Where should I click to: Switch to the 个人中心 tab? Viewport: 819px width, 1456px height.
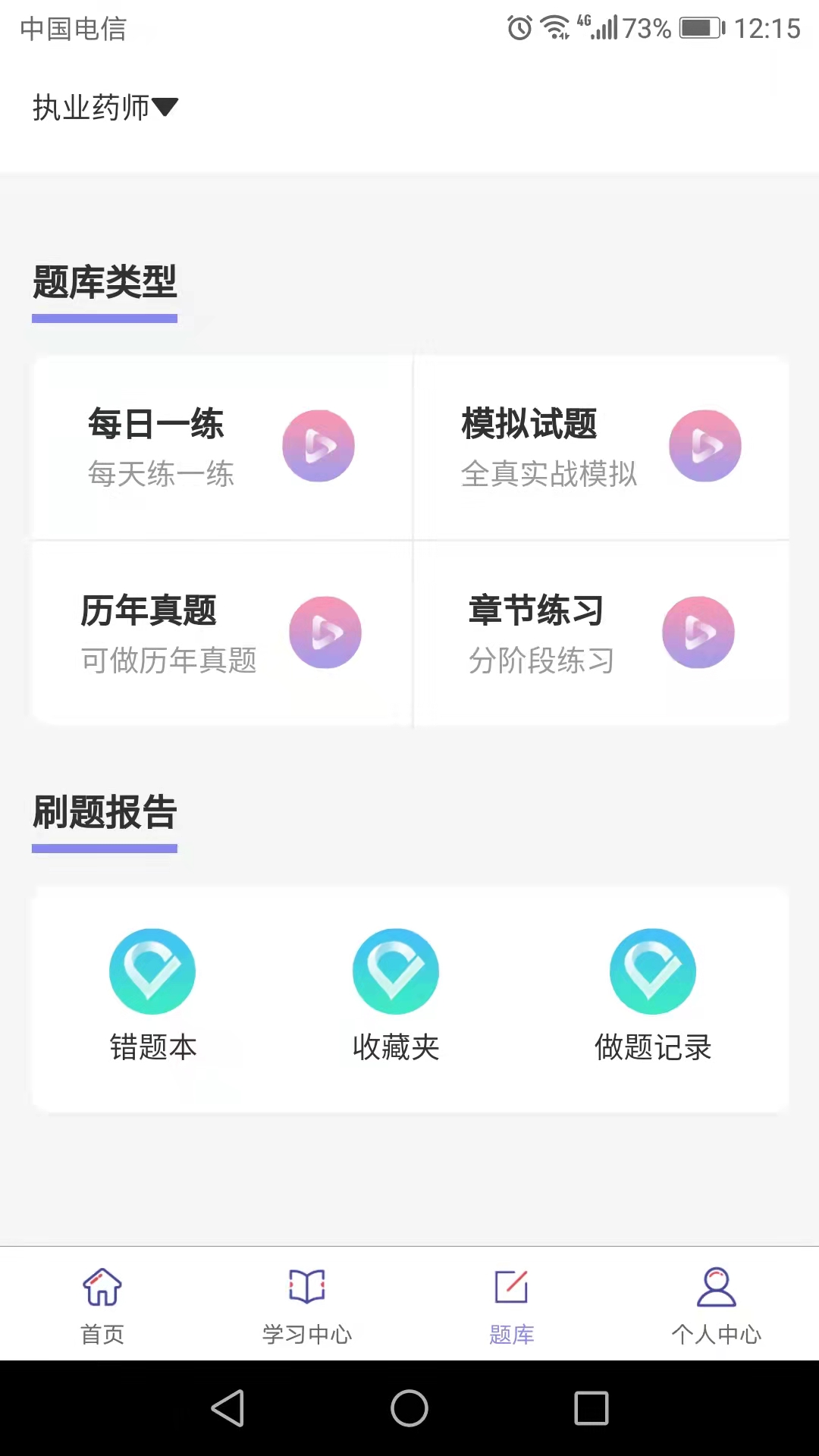point(716,1302)
